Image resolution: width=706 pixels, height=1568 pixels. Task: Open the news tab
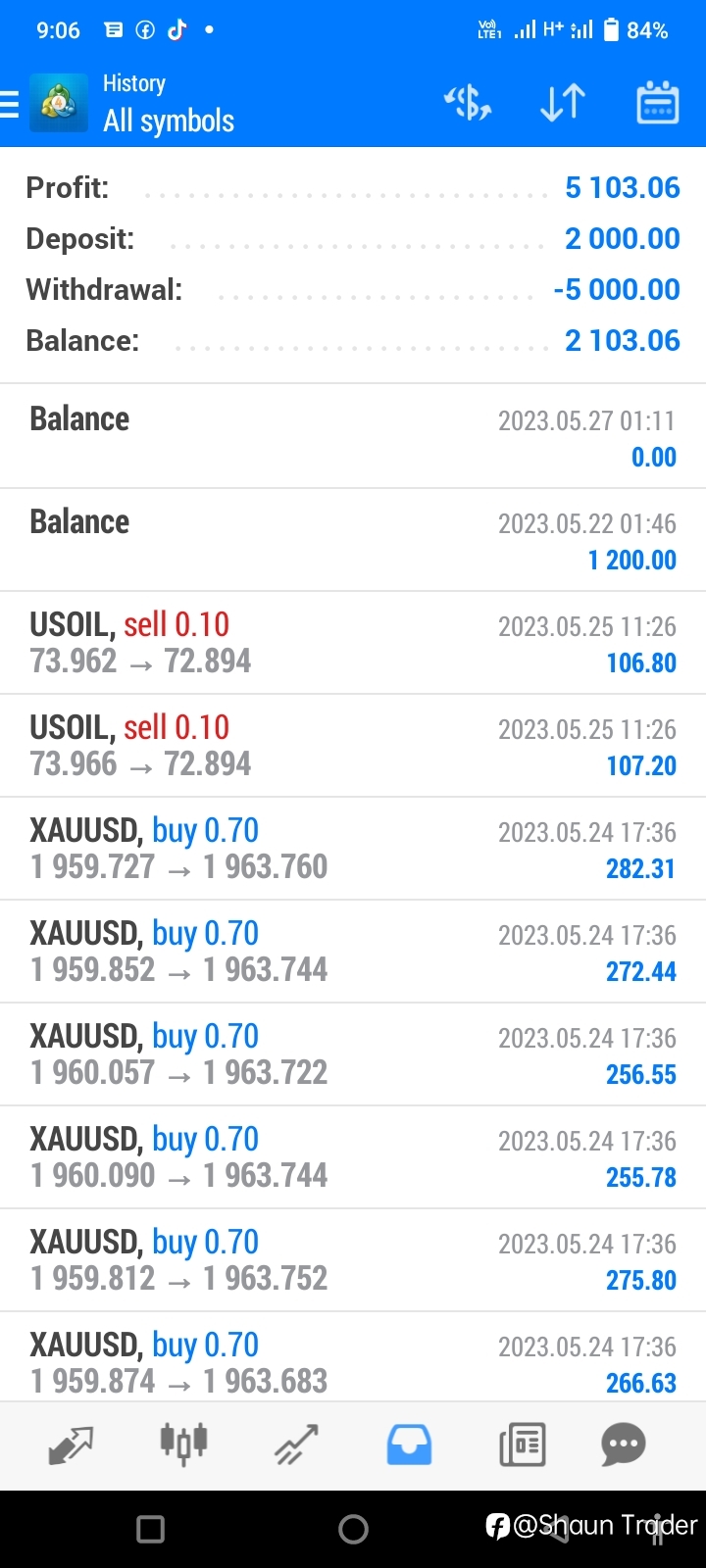tap(523, 1445)
